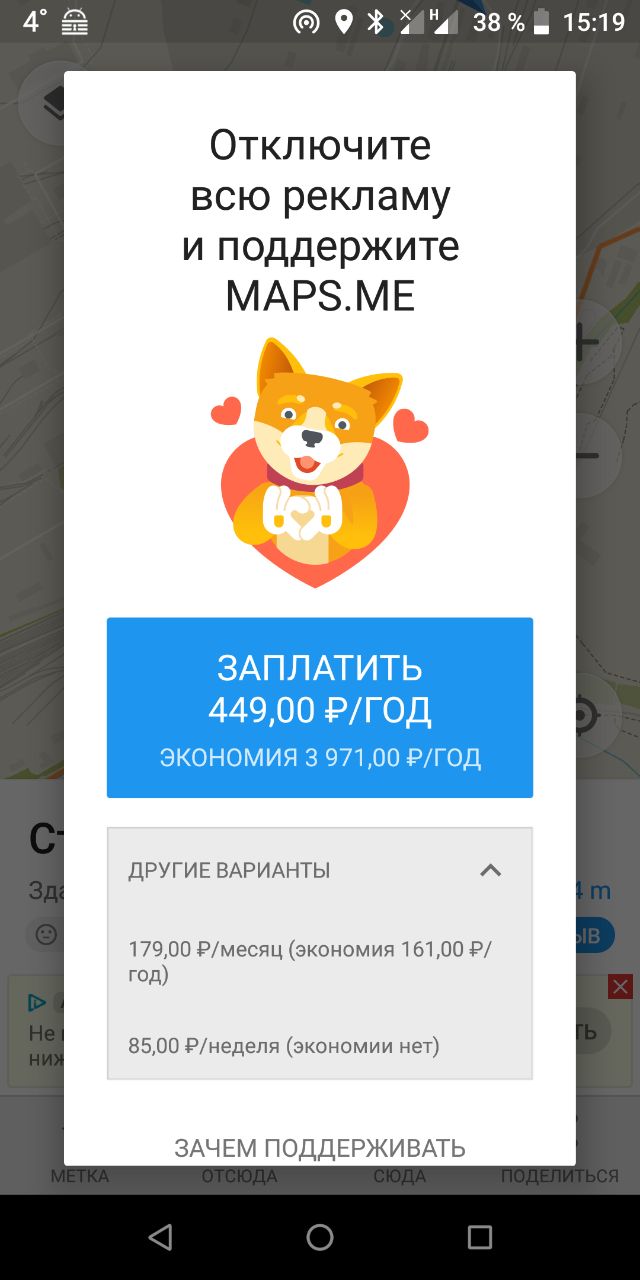Screen dimensions: 640x1280
Task: Tap the system back button
Action: (x=160, y=1238)
